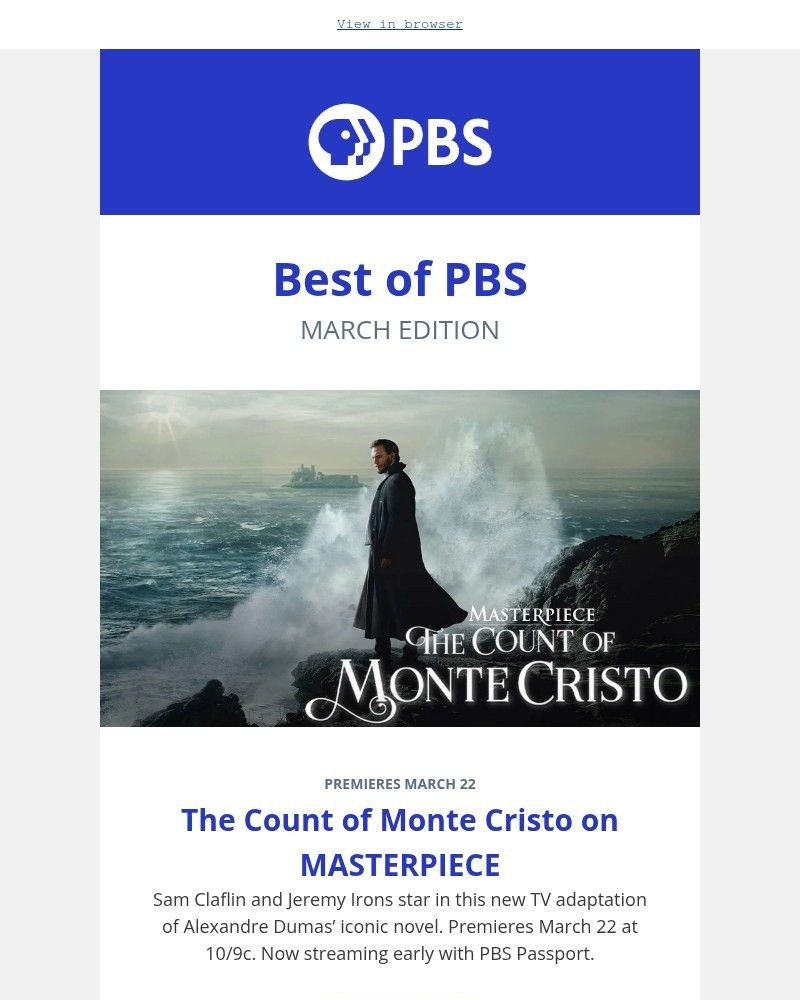This screenshot has width=800, height=1000.
Task: Open the View in browser link
Action: (399, 24)
